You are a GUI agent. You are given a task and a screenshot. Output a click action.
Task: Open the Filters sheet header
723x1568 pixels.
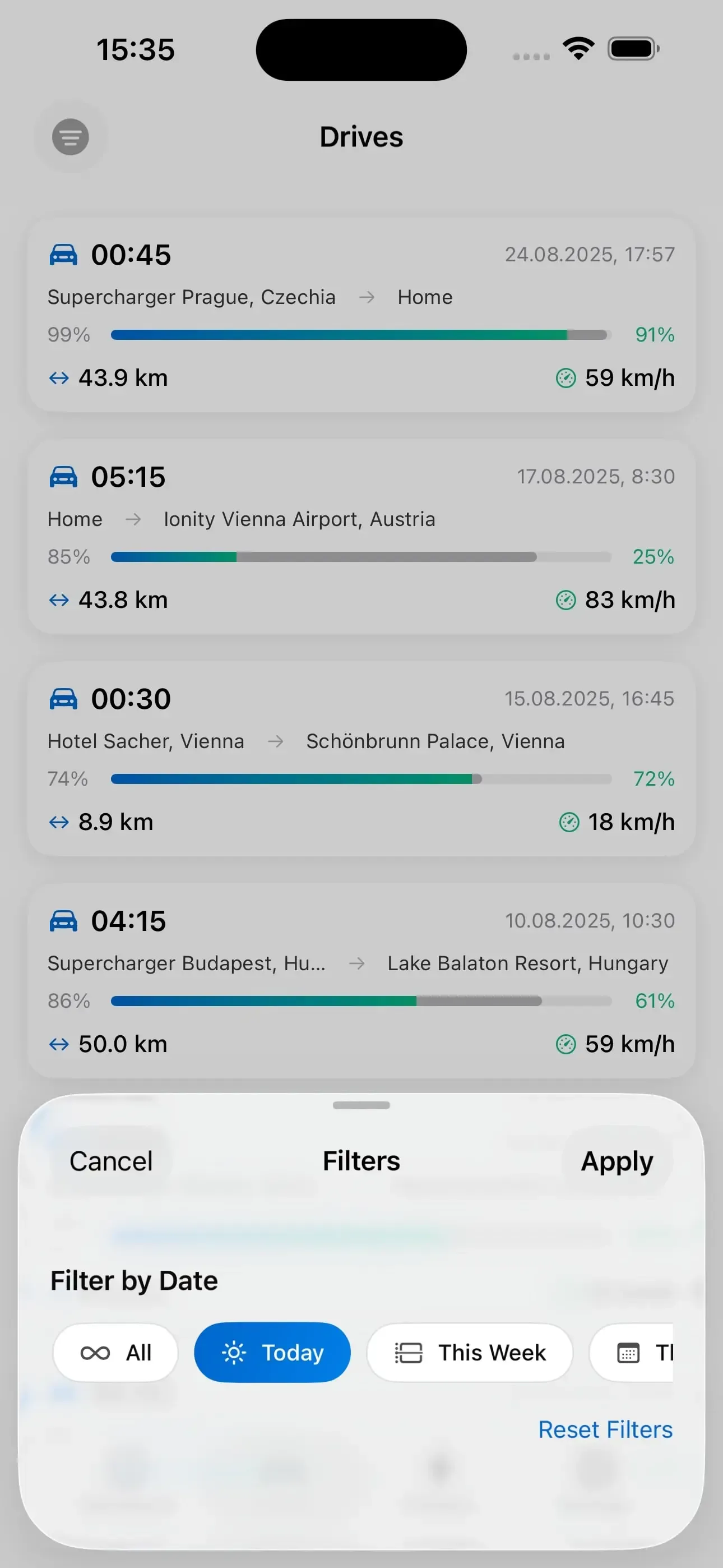point(361,1161)
